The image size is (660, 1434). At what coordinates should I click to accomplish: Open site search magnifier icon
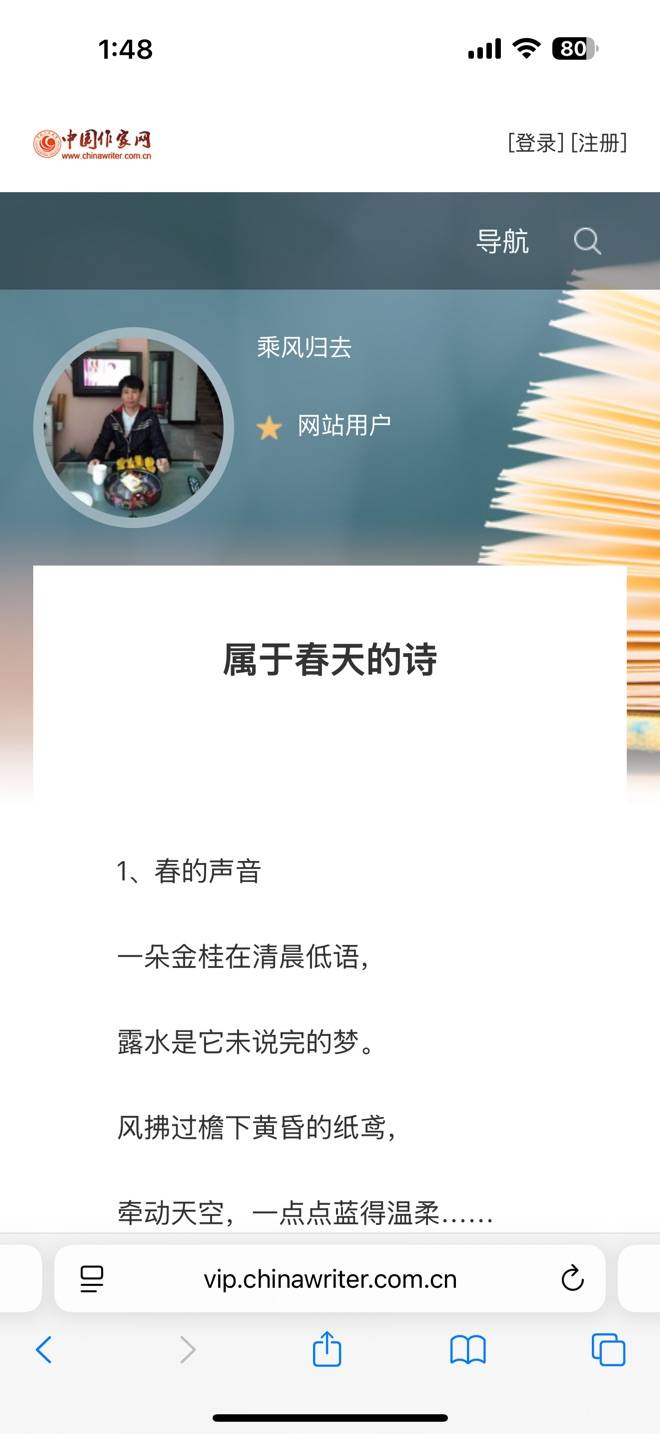coord(587,241)
